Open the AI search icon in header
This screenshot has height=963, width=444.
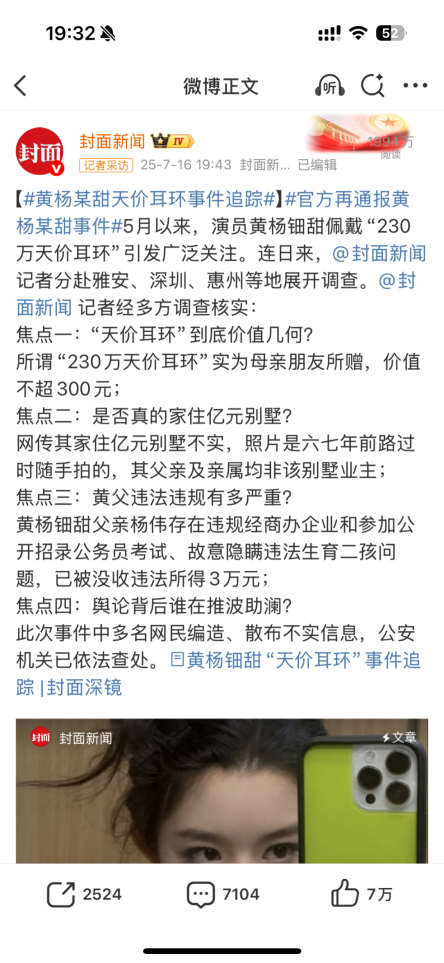click(x=372, y=86)
